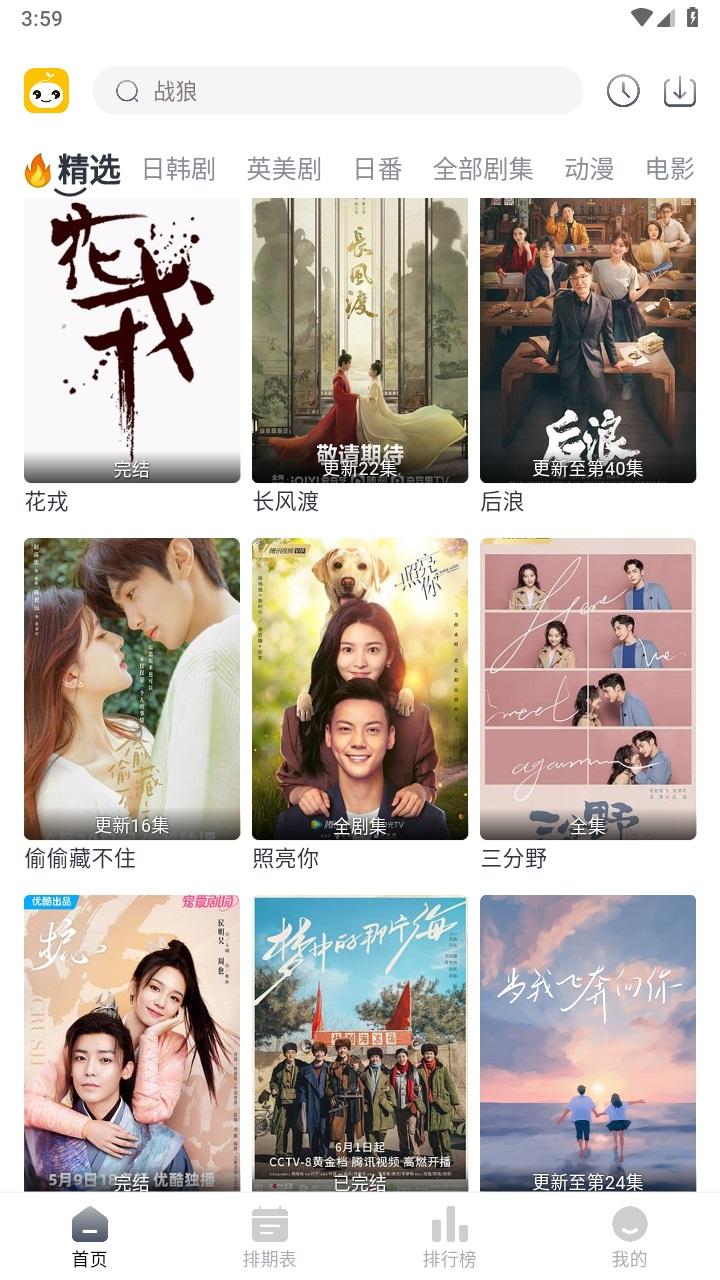This screenshot has width=720, height=1280.
Task: Click the flame icon next to 精选
Action: pyautogui.click(x=37, y=169)
